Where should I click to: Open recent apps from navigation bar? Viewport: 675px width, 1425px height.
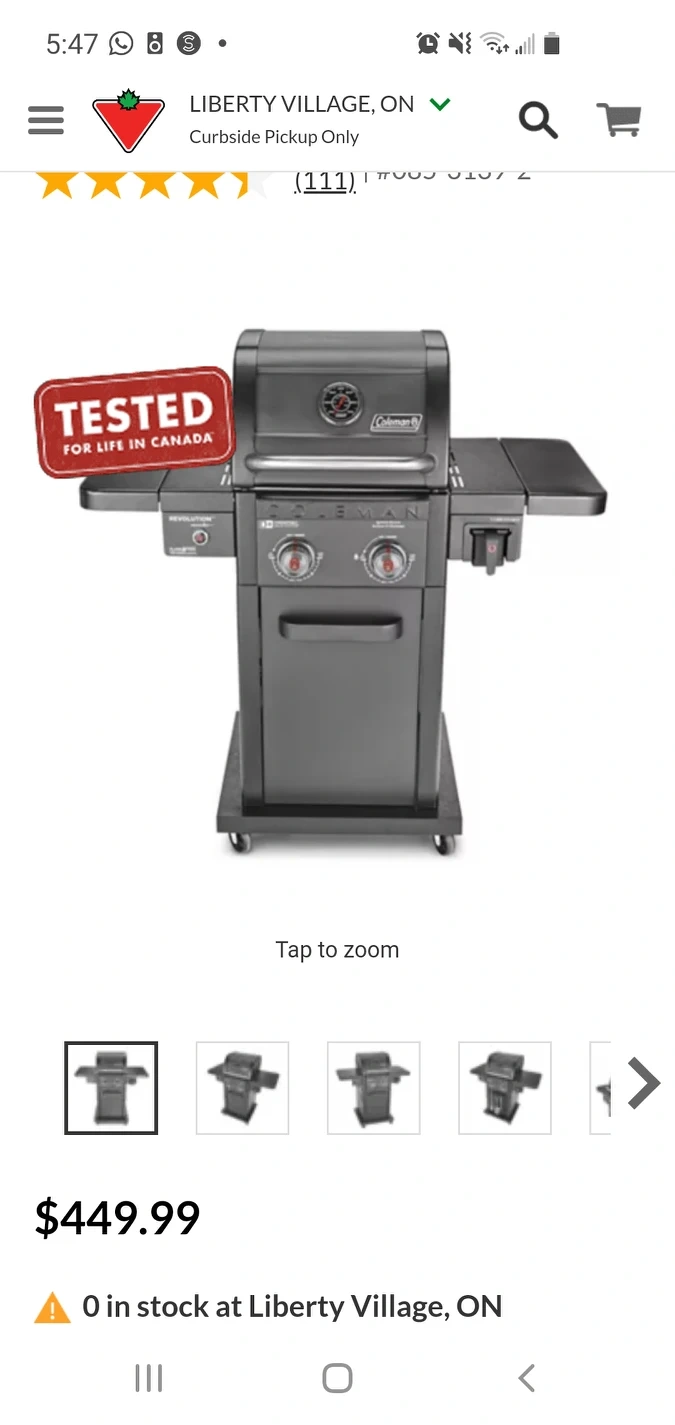pos(148,1378)
